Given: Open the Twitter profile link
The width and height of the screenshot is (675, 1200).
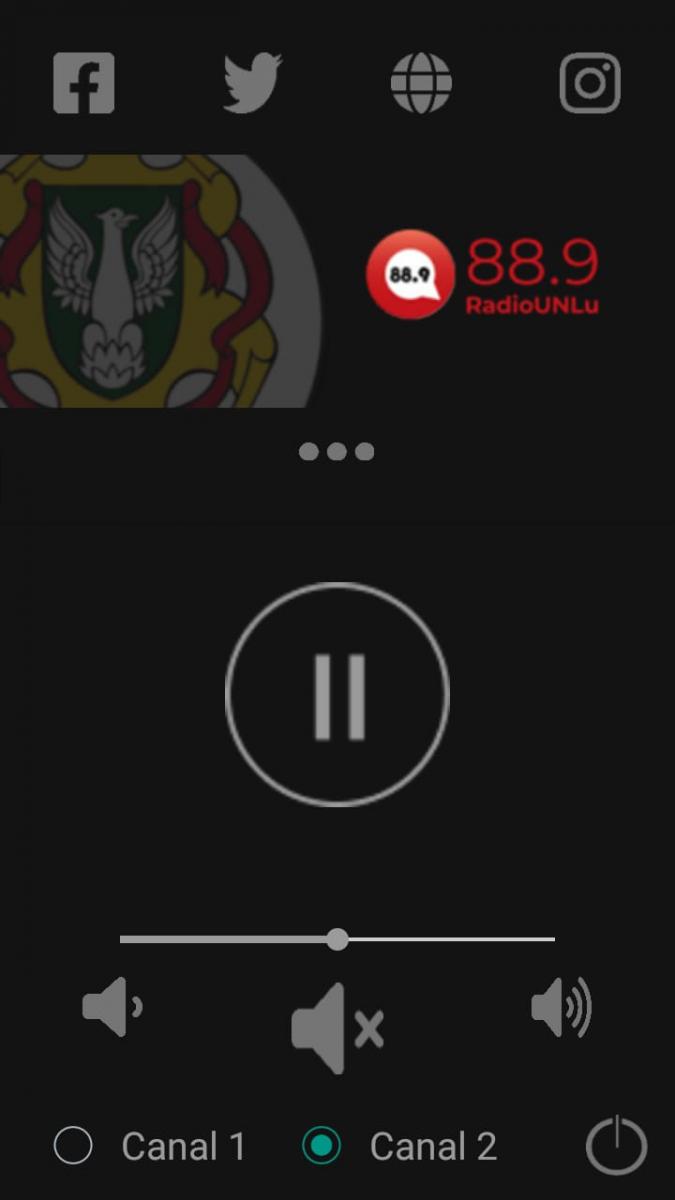Looking at the screenshot, I should [x=252, y=83].
